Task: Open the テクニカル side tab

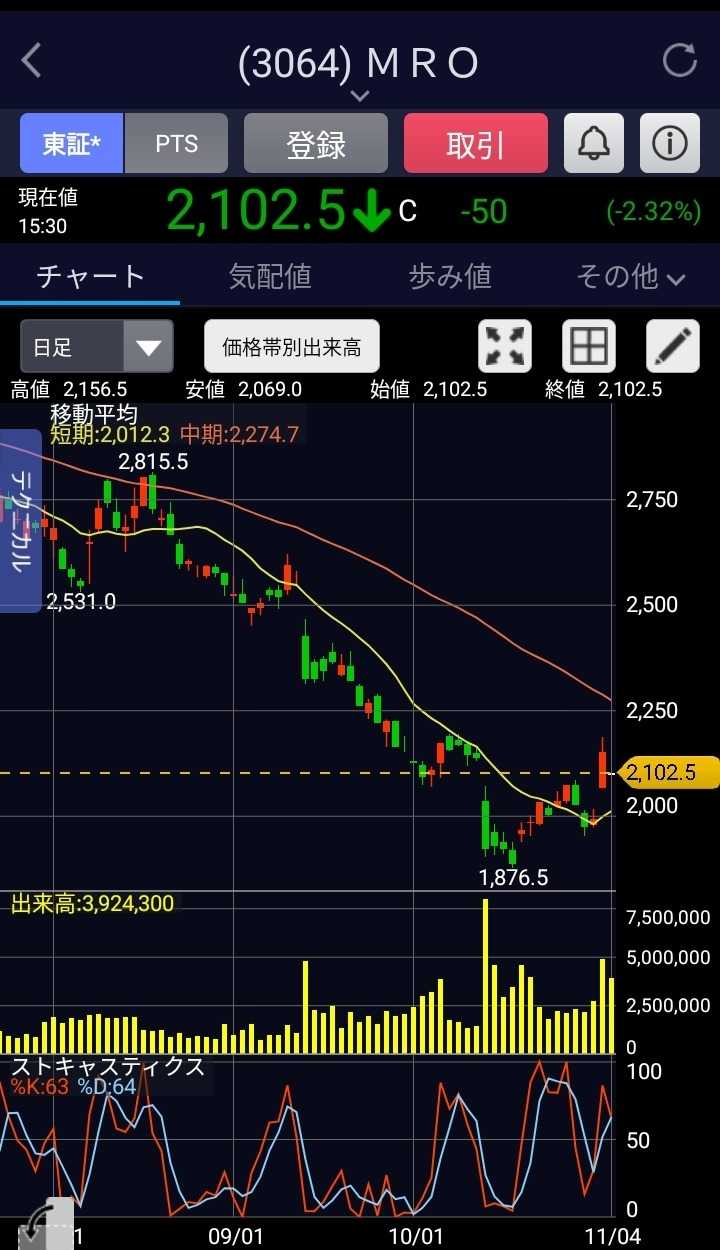Action: click(x=20, y=520)
